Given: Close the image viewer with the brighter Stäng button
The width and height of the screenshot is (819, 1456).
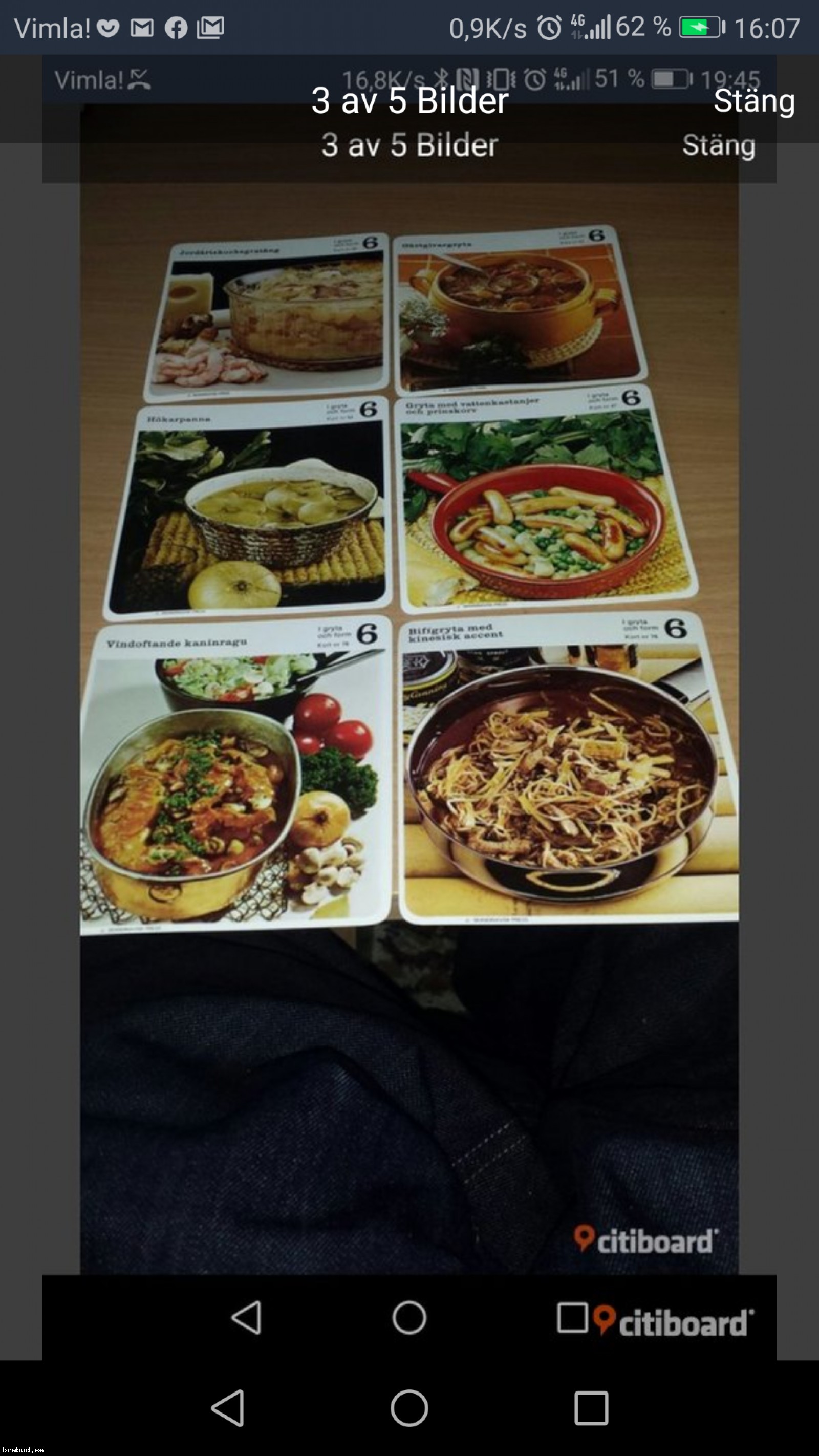Looking at the screenshot, I should [x=754, y=102].
